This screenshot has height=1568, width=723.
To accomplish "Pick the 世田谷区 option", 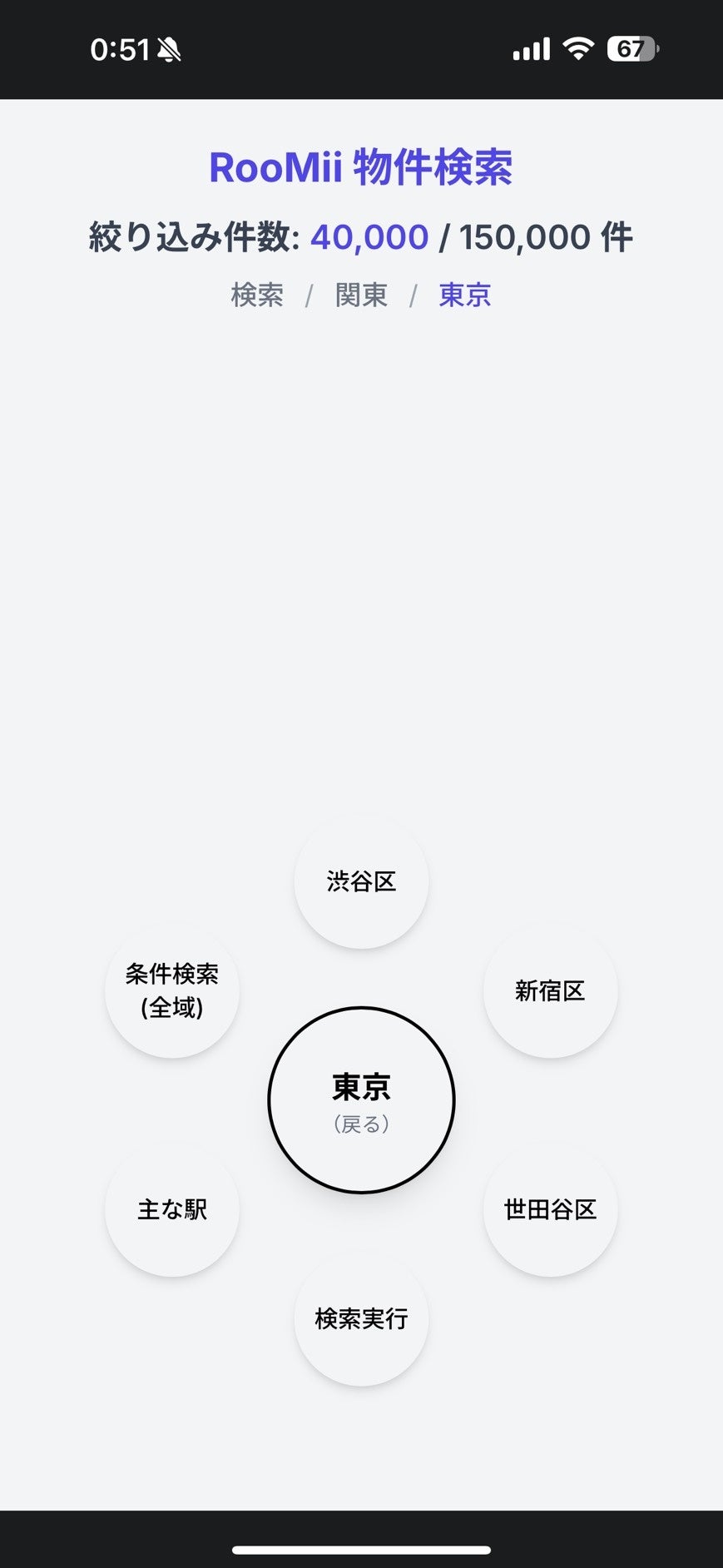I will point(550,1209).
